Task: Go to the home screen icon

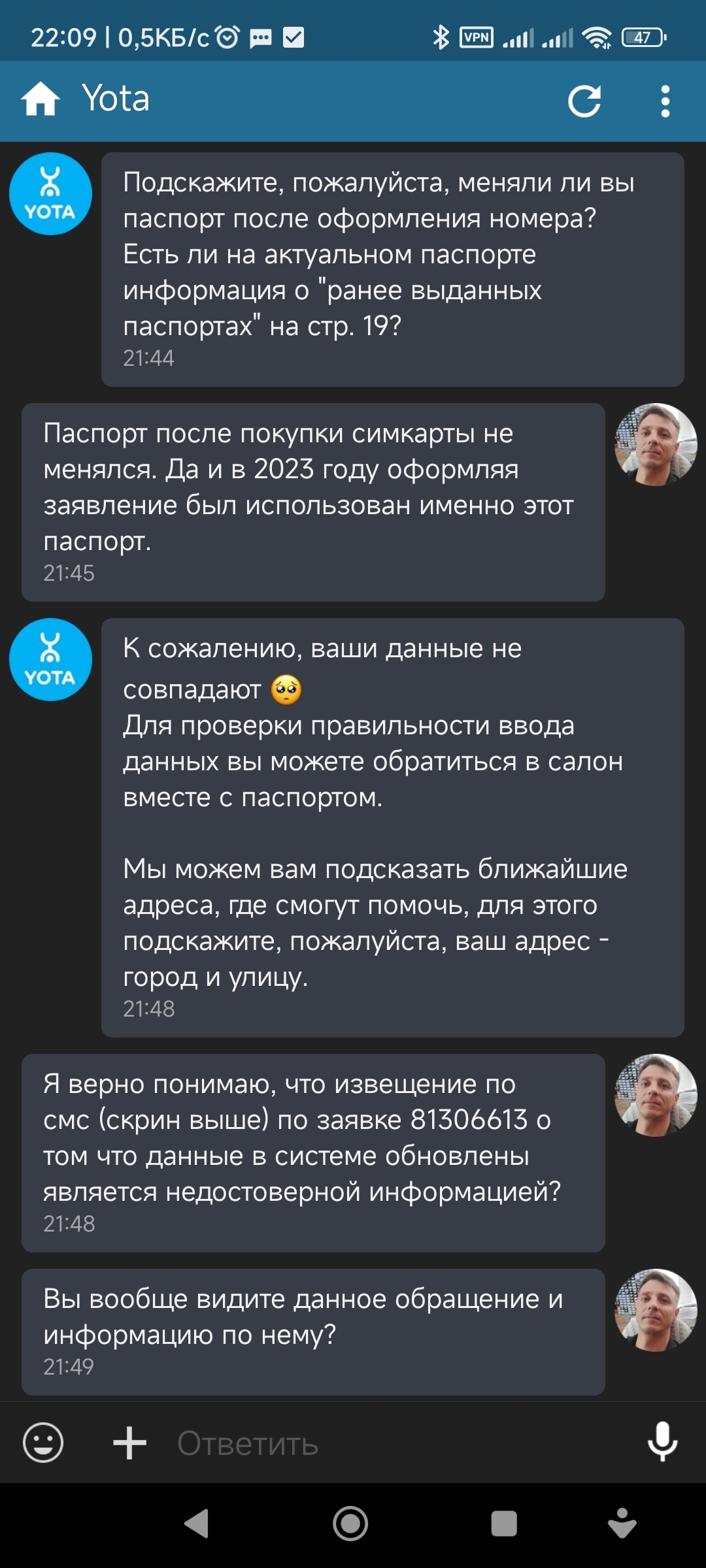Action: point(41,100)
